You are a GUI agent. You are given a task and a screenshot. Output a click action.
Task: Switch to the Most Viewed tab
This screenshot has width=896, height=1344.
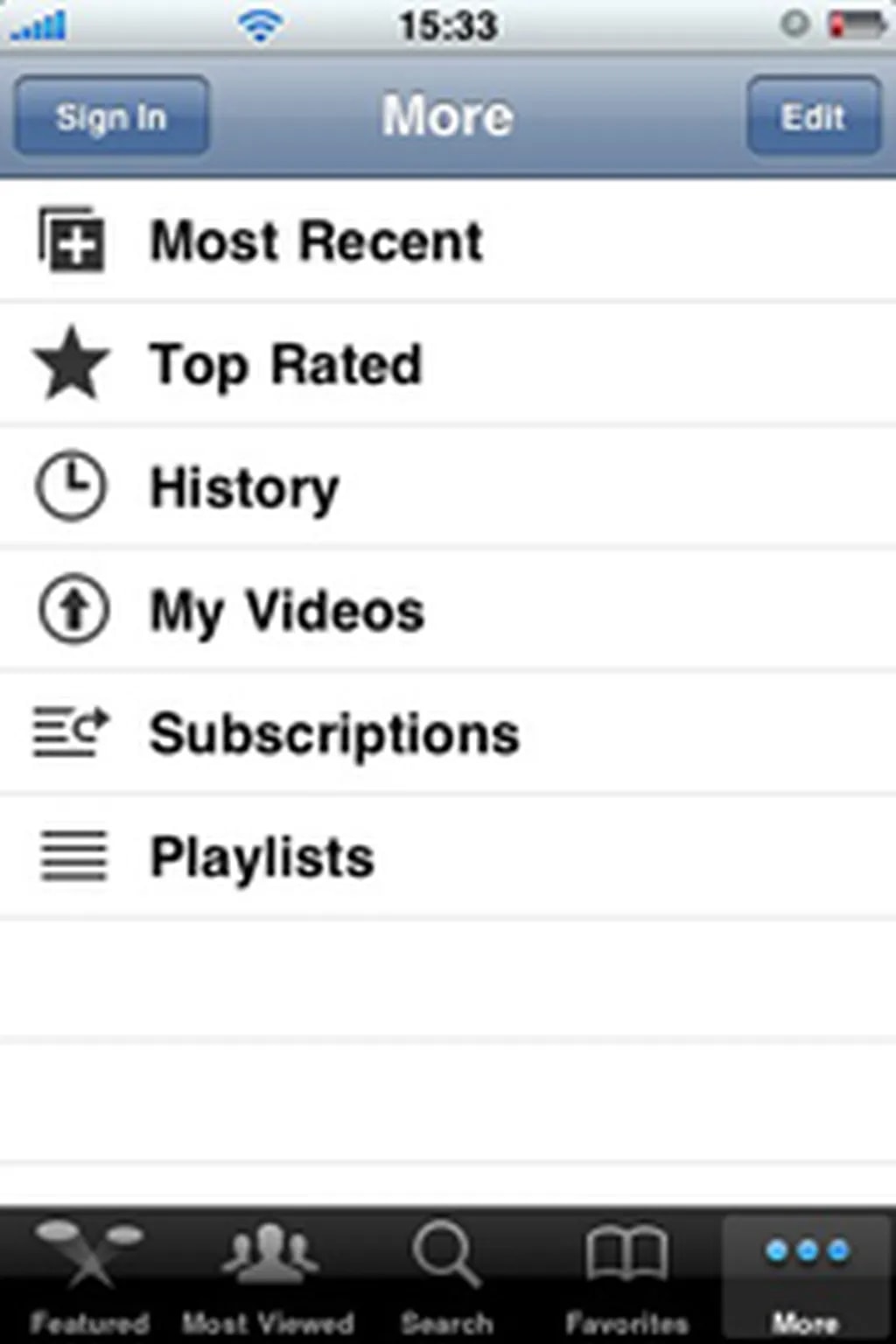pyautogui.click(x=269, y=1277)
